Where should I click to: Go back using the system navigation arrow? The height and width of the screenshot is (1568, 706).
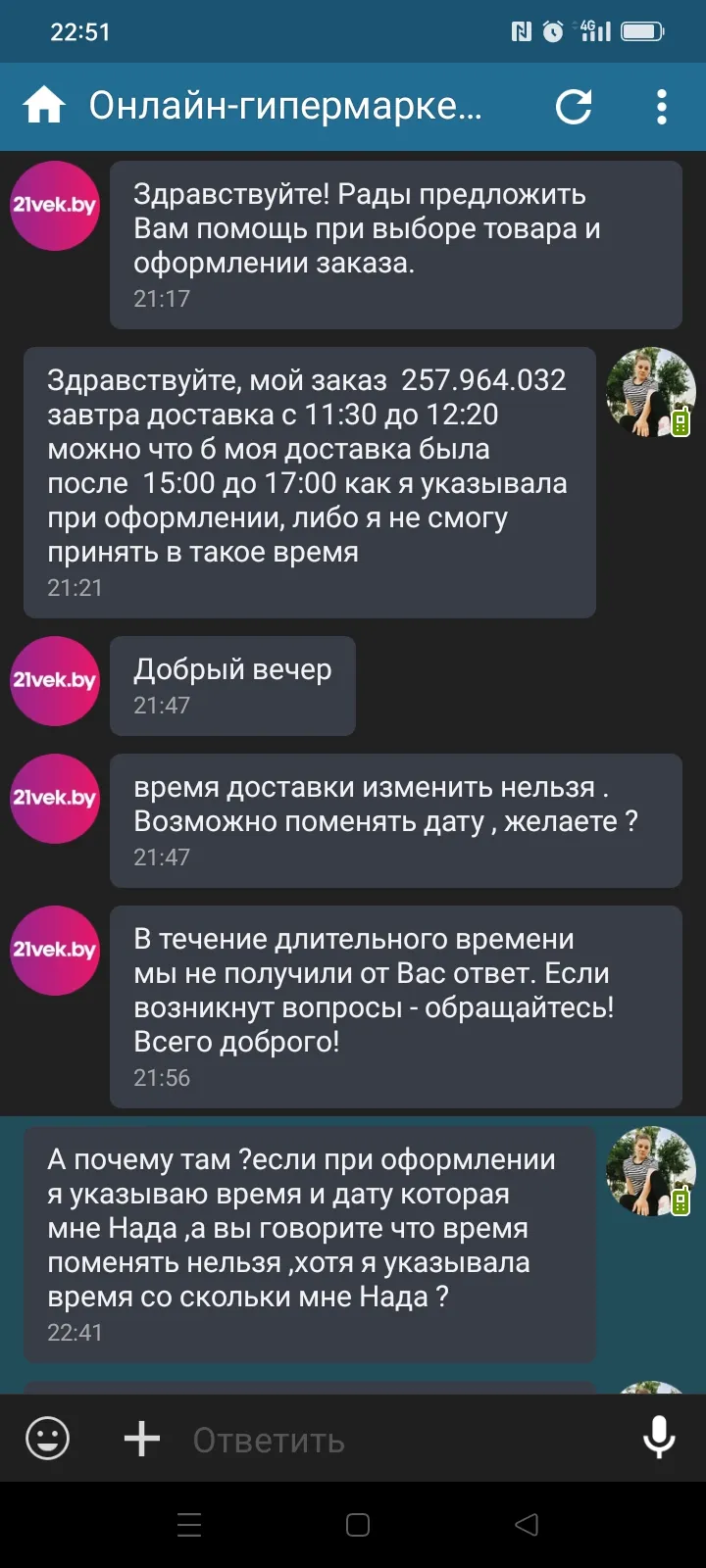527,1525
